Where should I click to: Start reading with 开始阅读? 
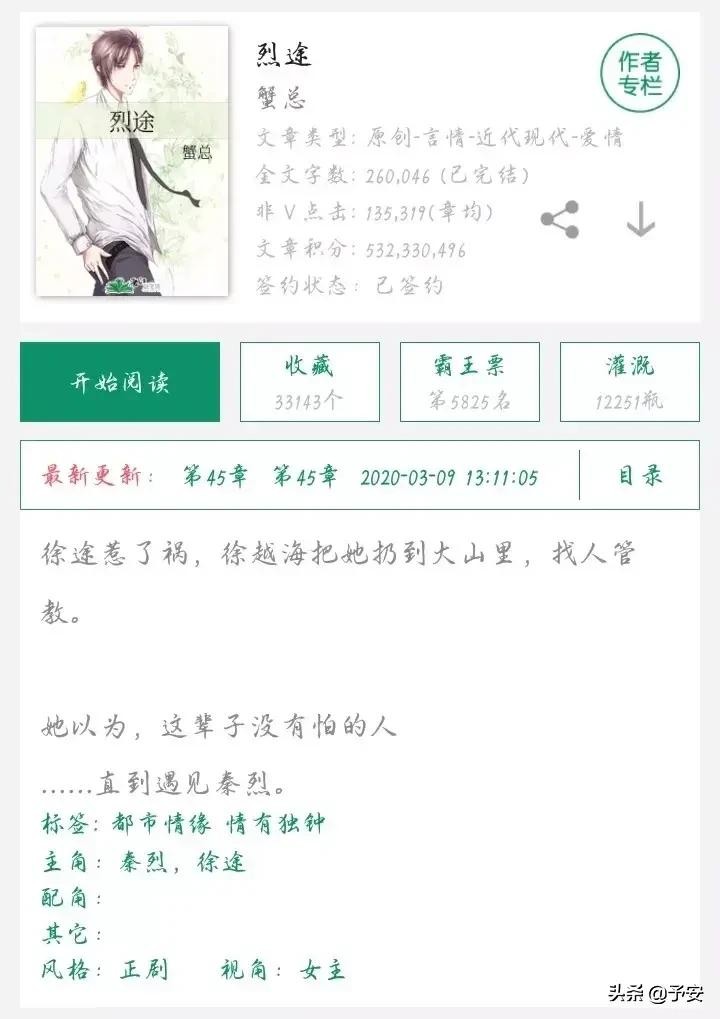coord(120,382)
